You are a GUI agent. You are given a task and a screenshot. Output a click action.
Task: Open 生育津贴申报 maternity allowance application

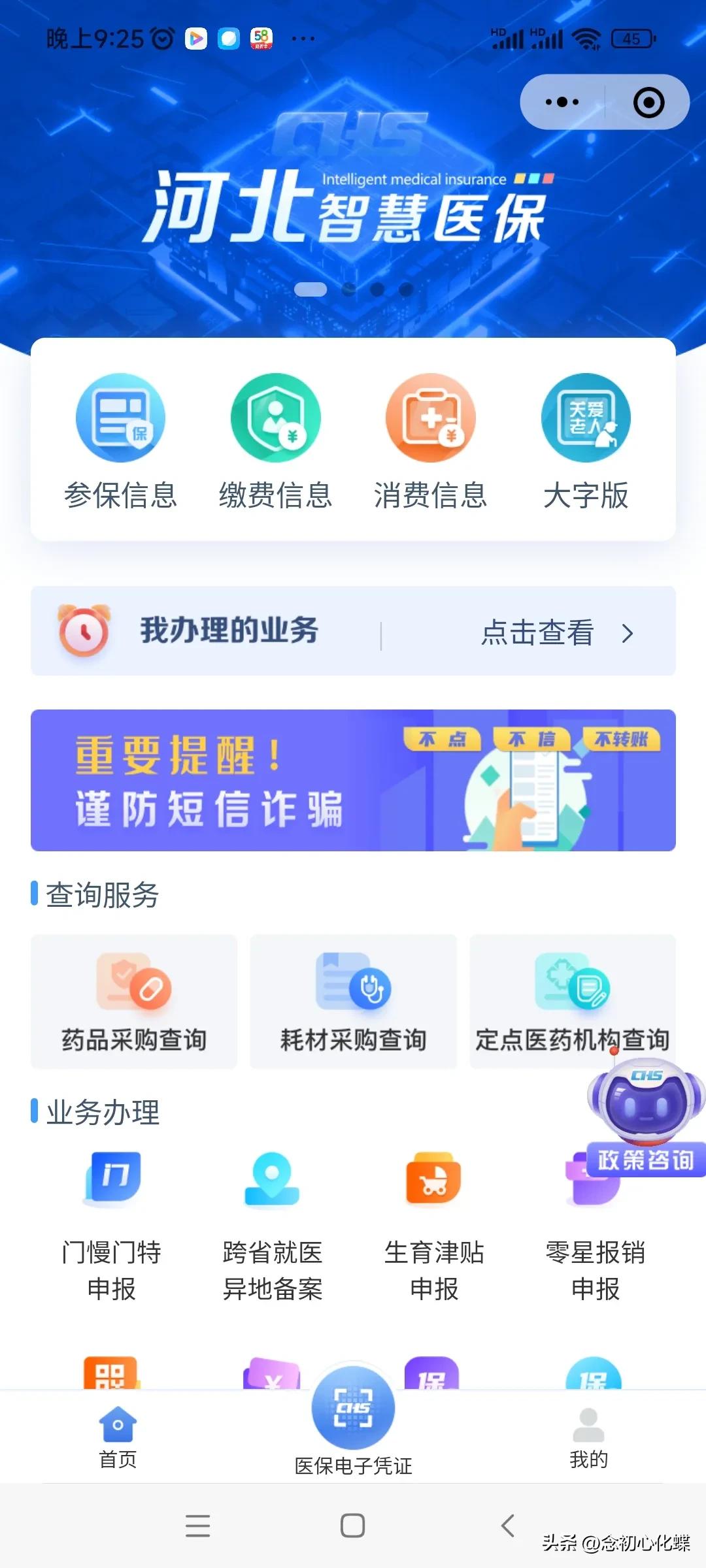click(x=433, y=1222)
